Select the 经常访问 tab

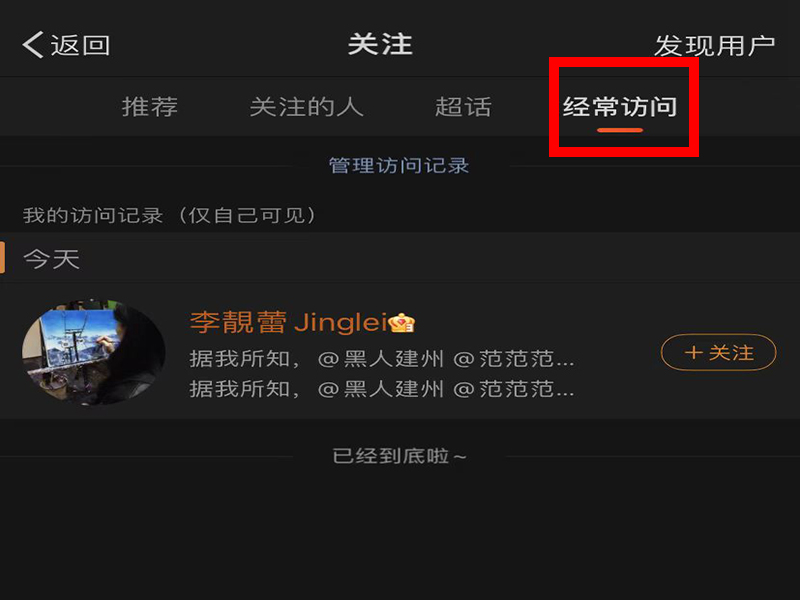[620, 107]
